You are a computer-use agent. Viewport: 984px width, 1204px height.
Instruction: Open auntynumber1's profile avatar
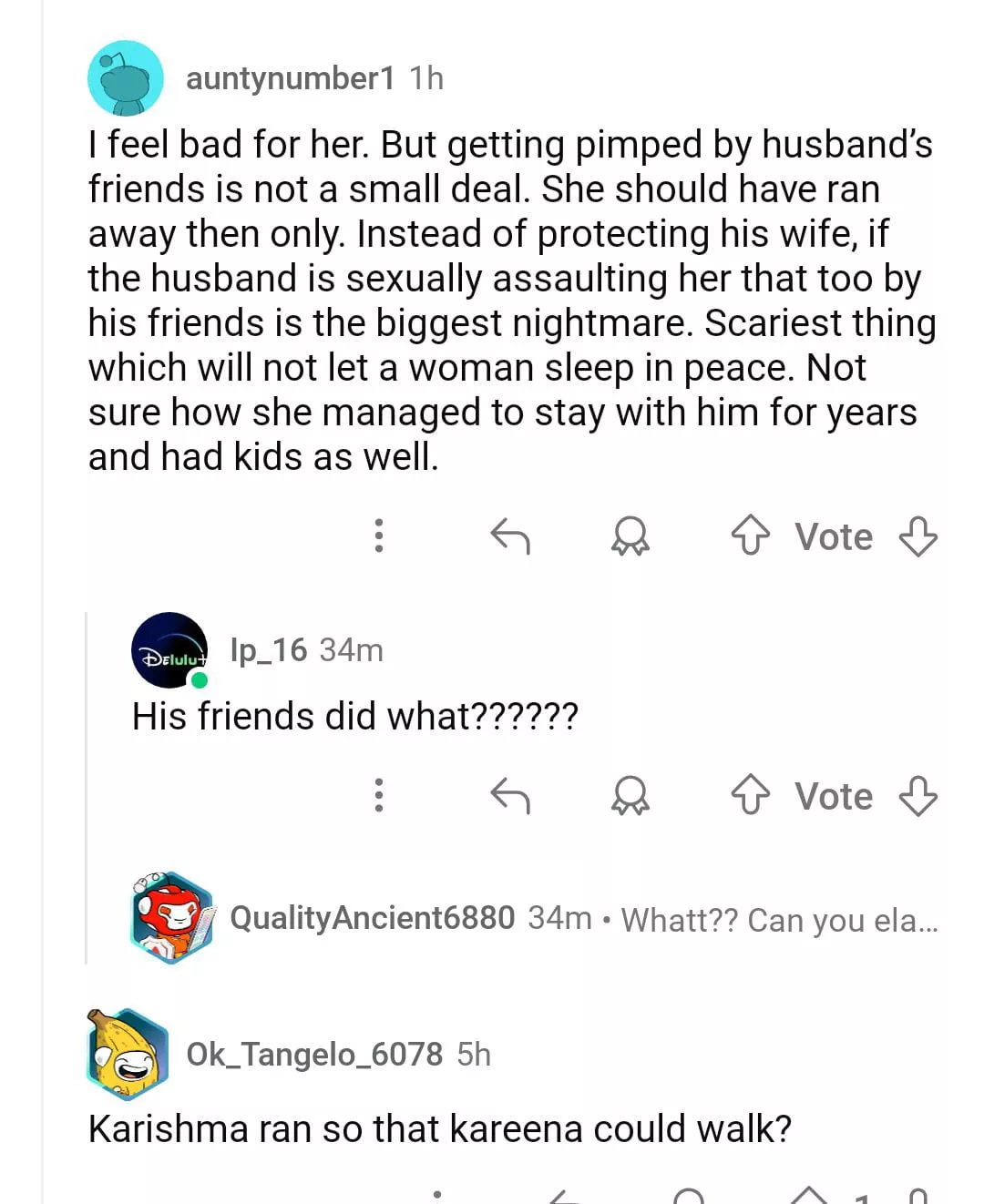[x=126, y=78]
